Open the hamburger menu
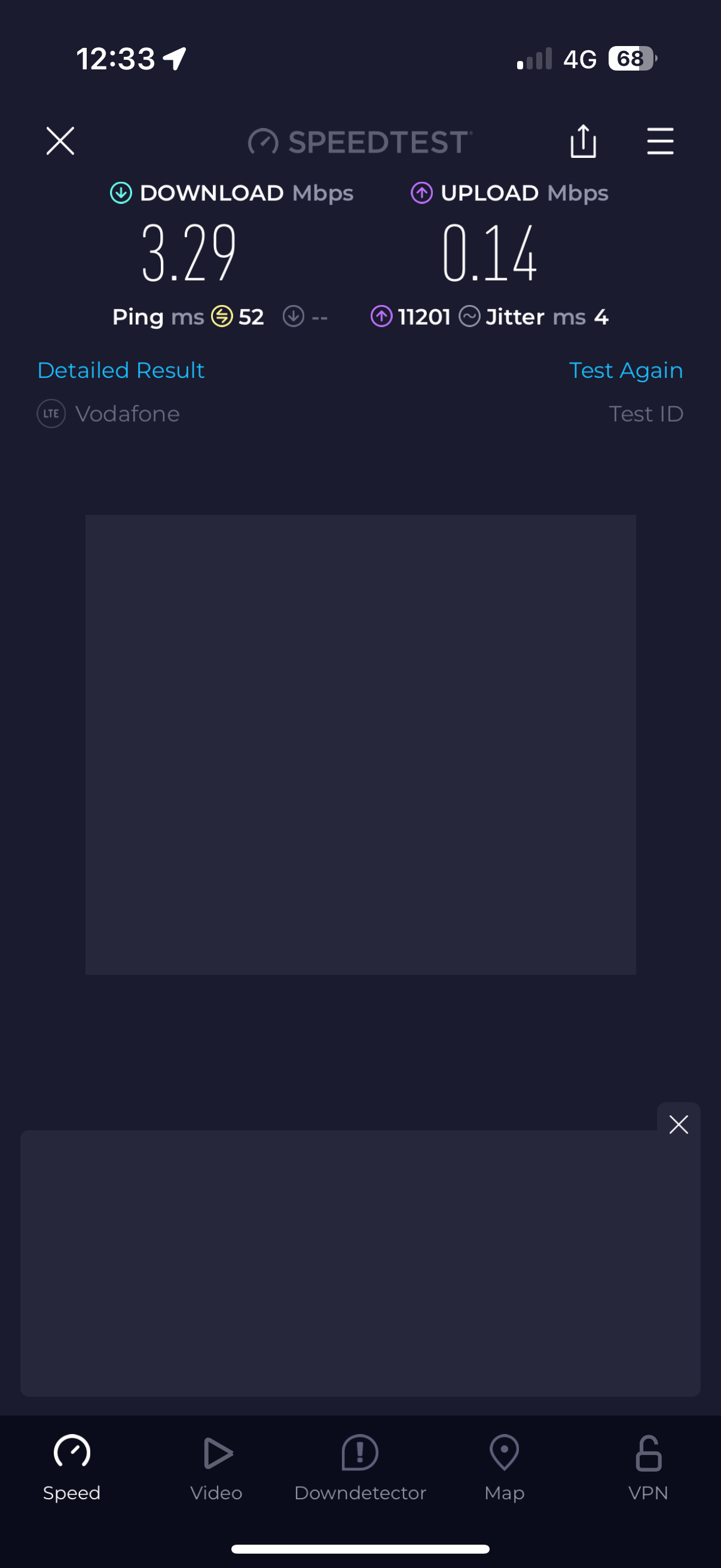 (x=660, y=141)
